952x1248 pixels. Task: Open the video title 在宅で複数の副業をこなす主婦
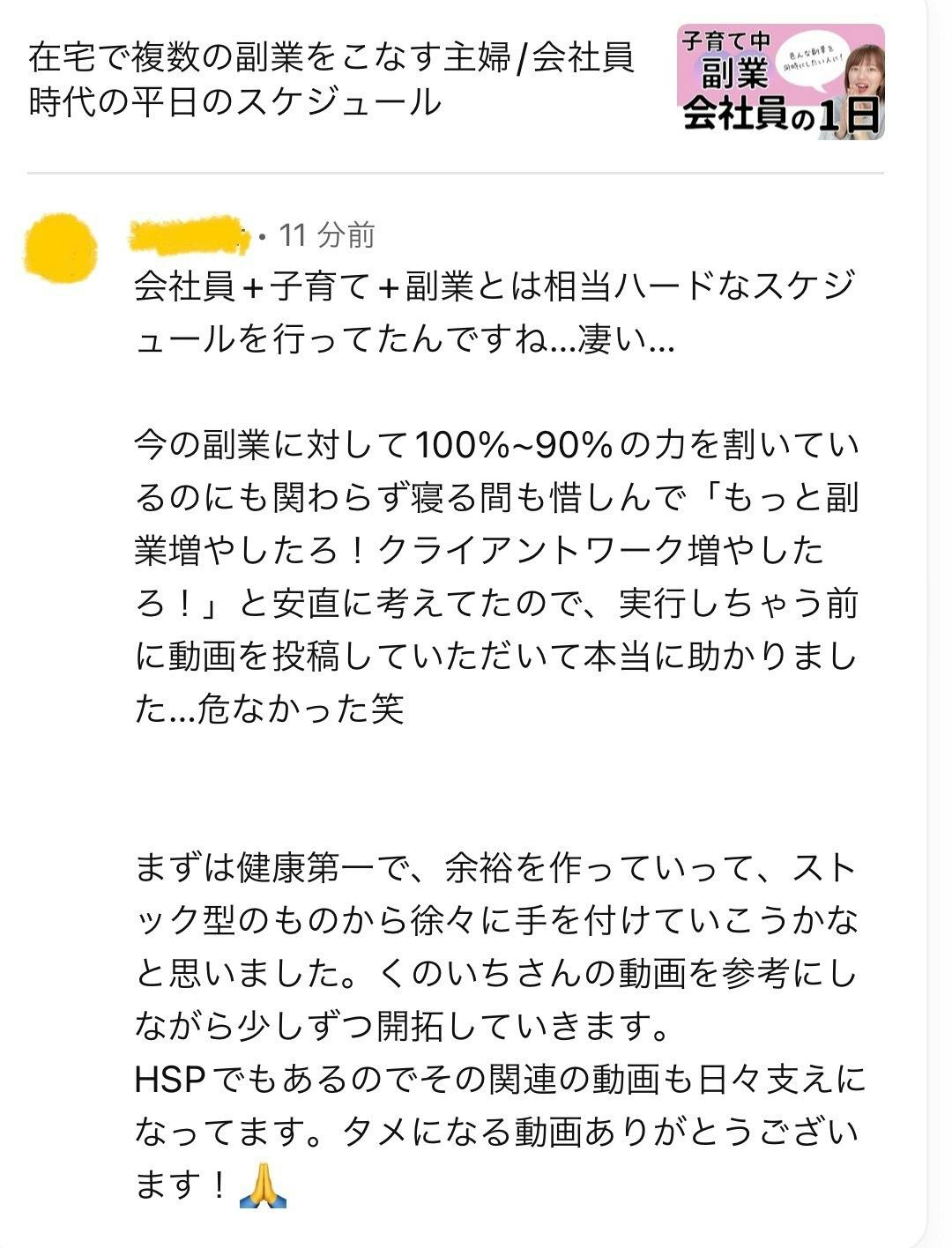[x=331, y=79]
